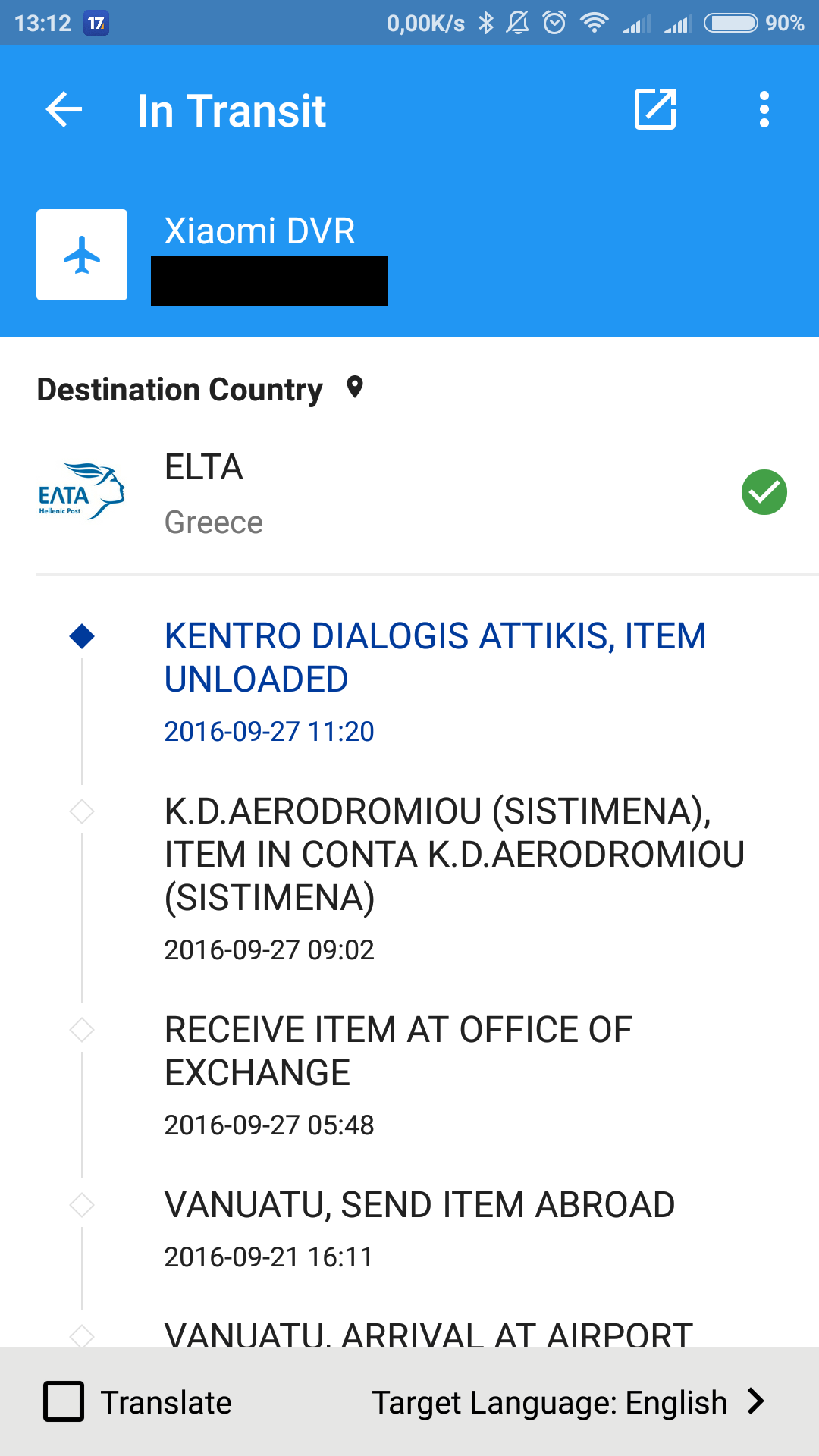The width and height of the screenshot is (819, 1456).
Task: Go back using the arrow icon
Action: coord(64,110)
